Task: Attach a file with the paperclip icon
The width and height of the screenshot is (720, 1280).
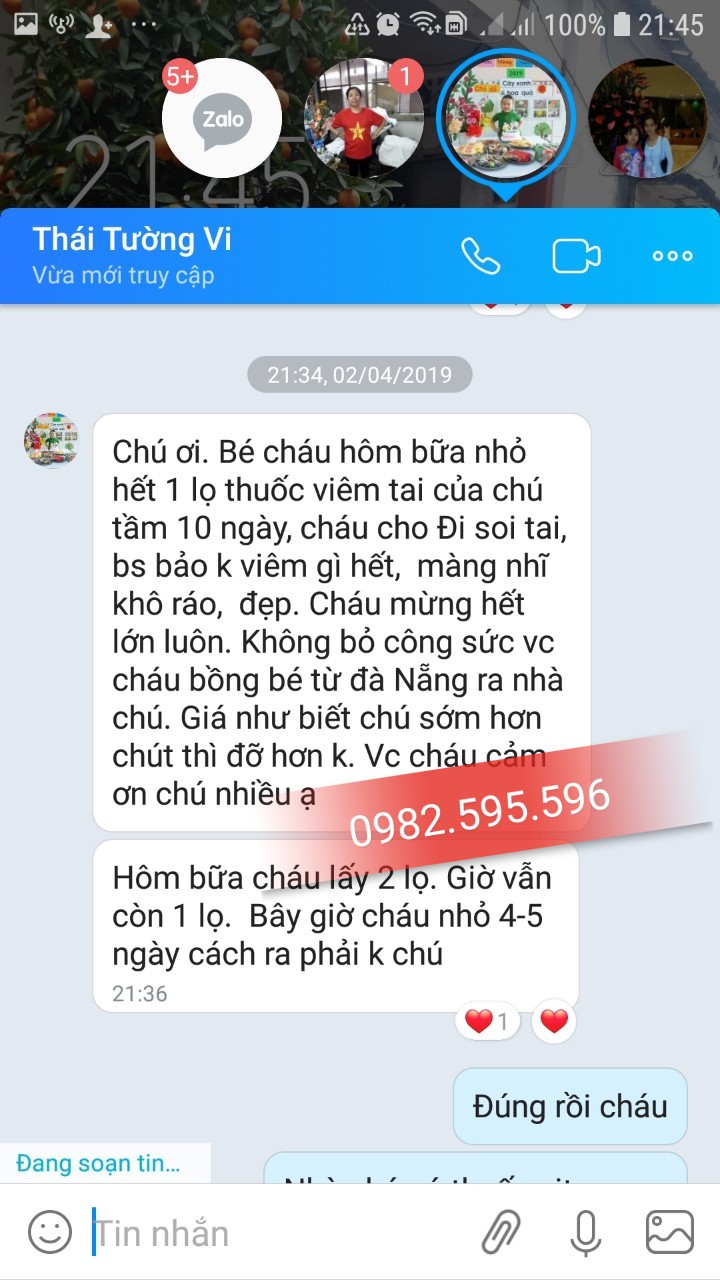Action: tap(501, 1232)
